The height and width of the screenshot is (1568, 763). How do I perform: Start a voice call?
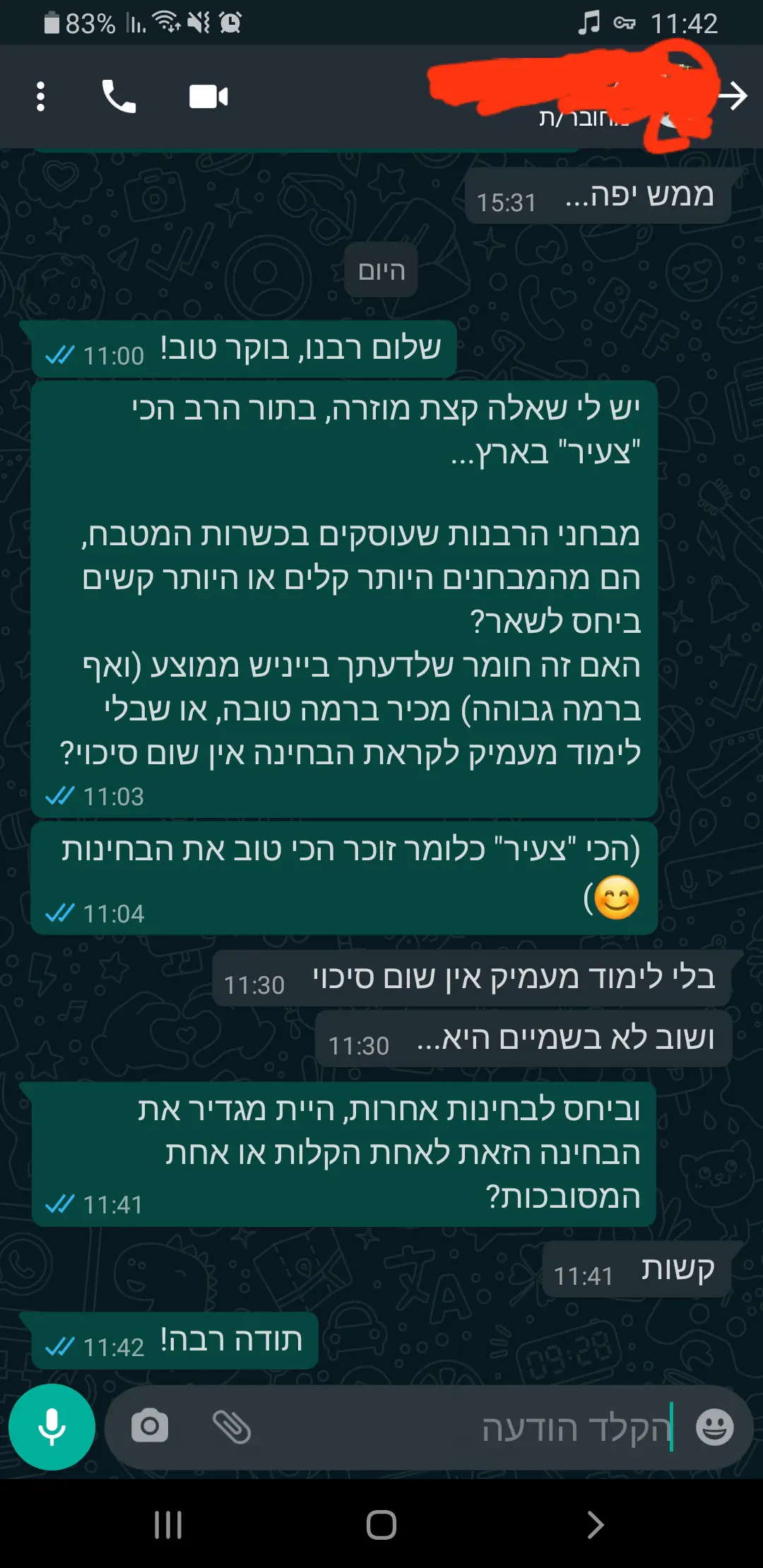point(119,97)
